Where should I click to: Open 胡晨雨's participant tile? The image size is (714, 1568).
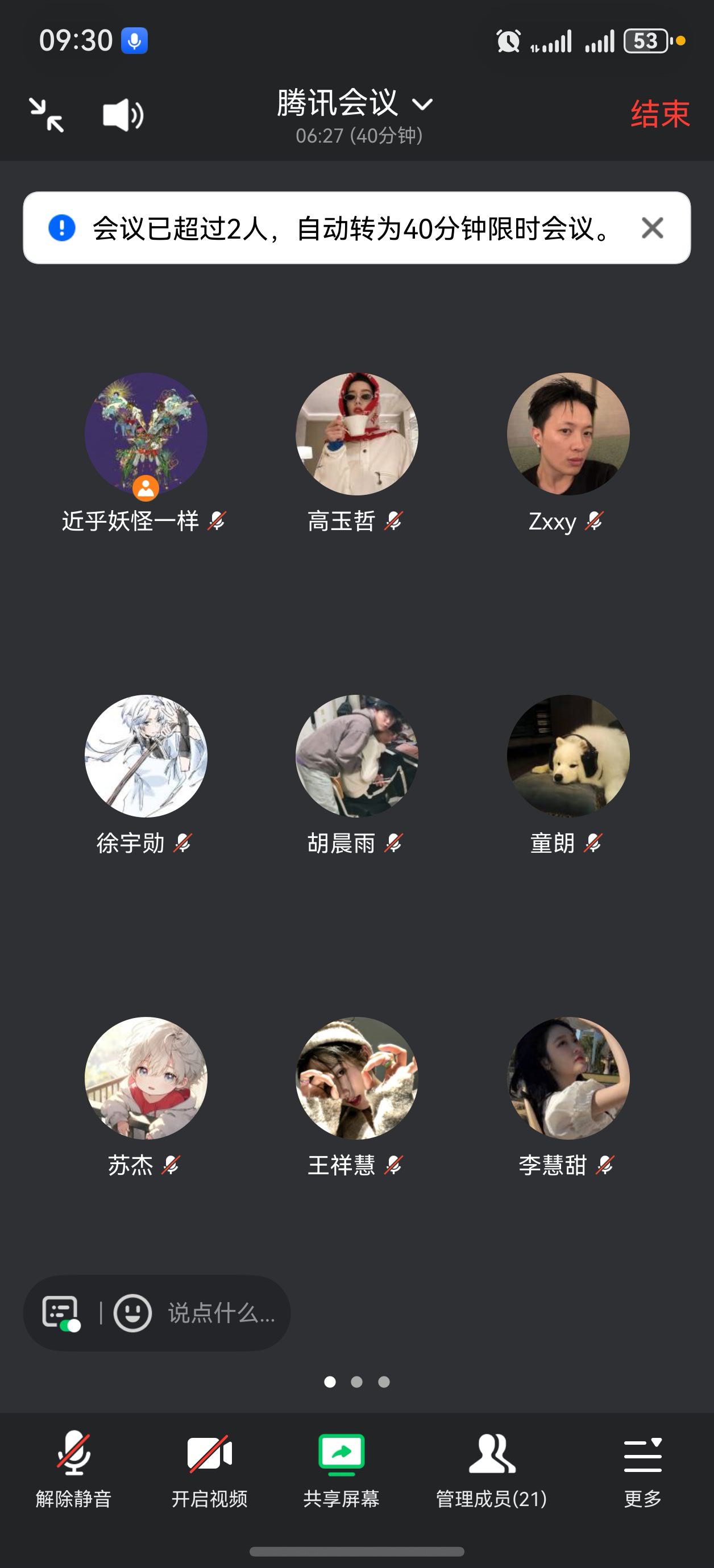click(356, 756)
